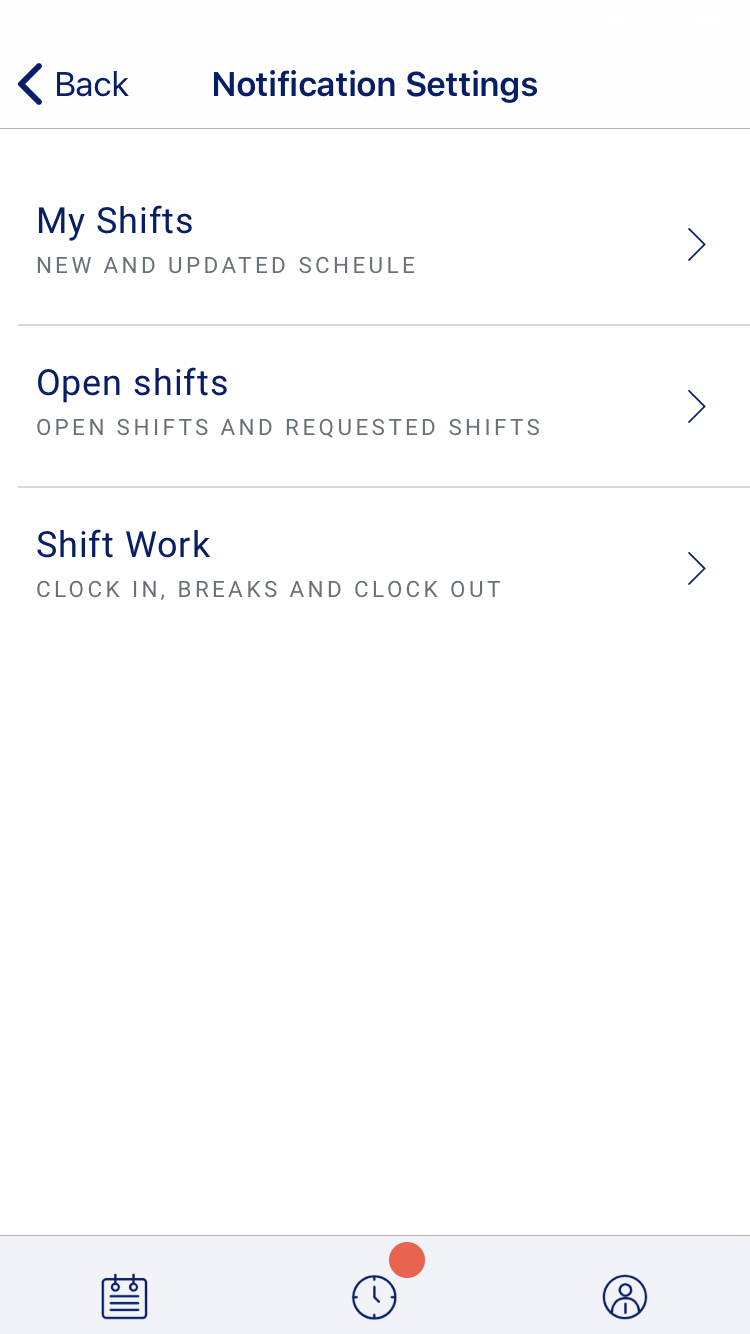This screenshot has height=1334, width=750.
Task: Click the Notification Settings title
Action: coord(374,84)
